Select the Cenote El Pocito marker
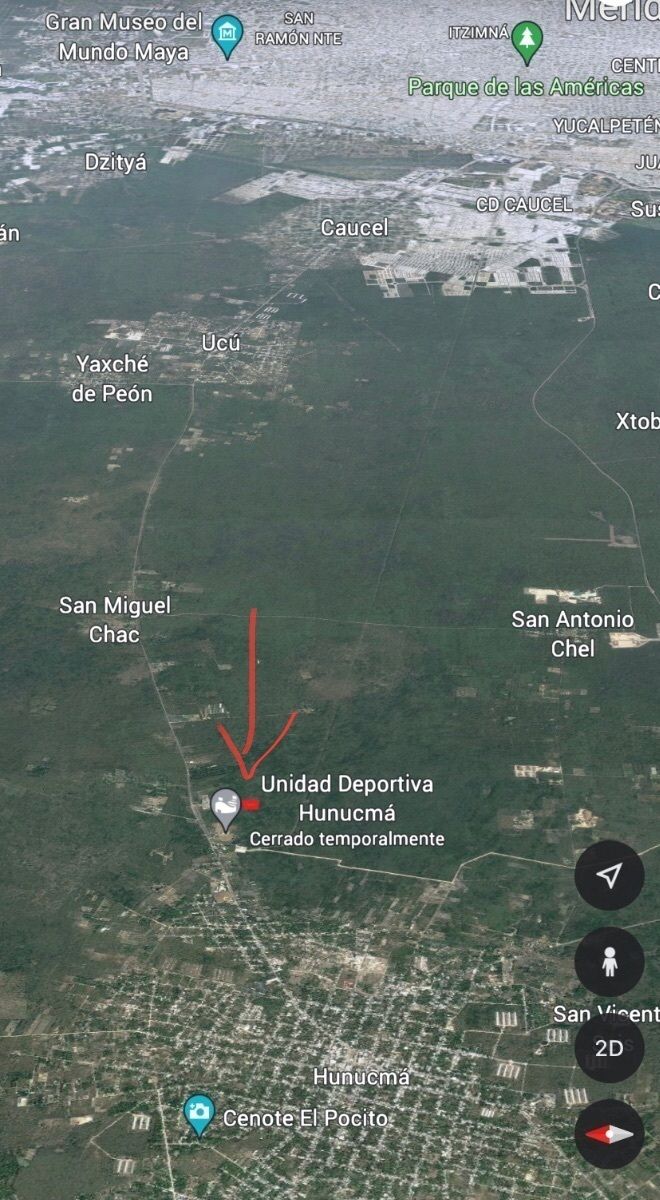The height and width of the screenshot is (1200, 660). point(200,1114)
